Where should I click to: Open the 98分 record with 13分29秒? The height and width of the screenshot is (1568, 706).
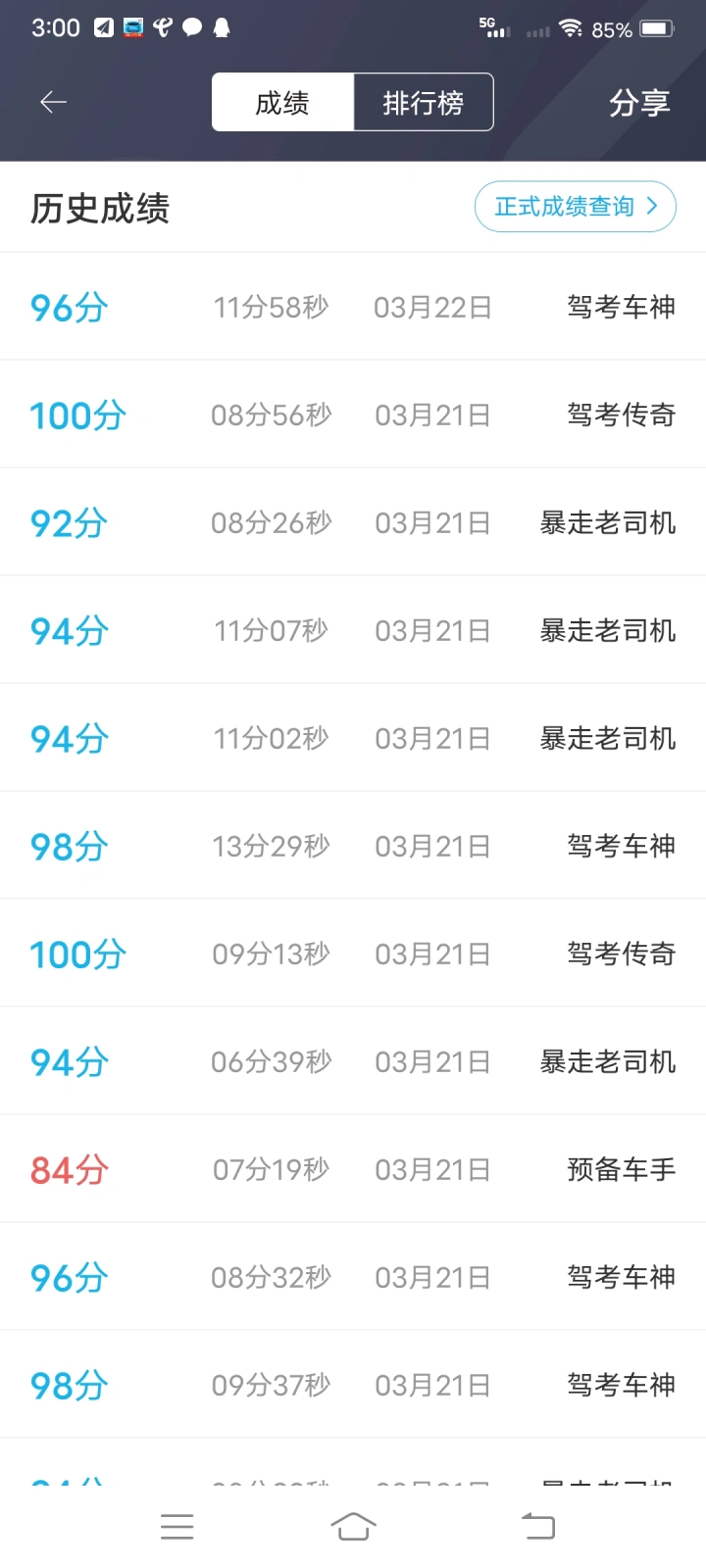(x=353, y=846)
